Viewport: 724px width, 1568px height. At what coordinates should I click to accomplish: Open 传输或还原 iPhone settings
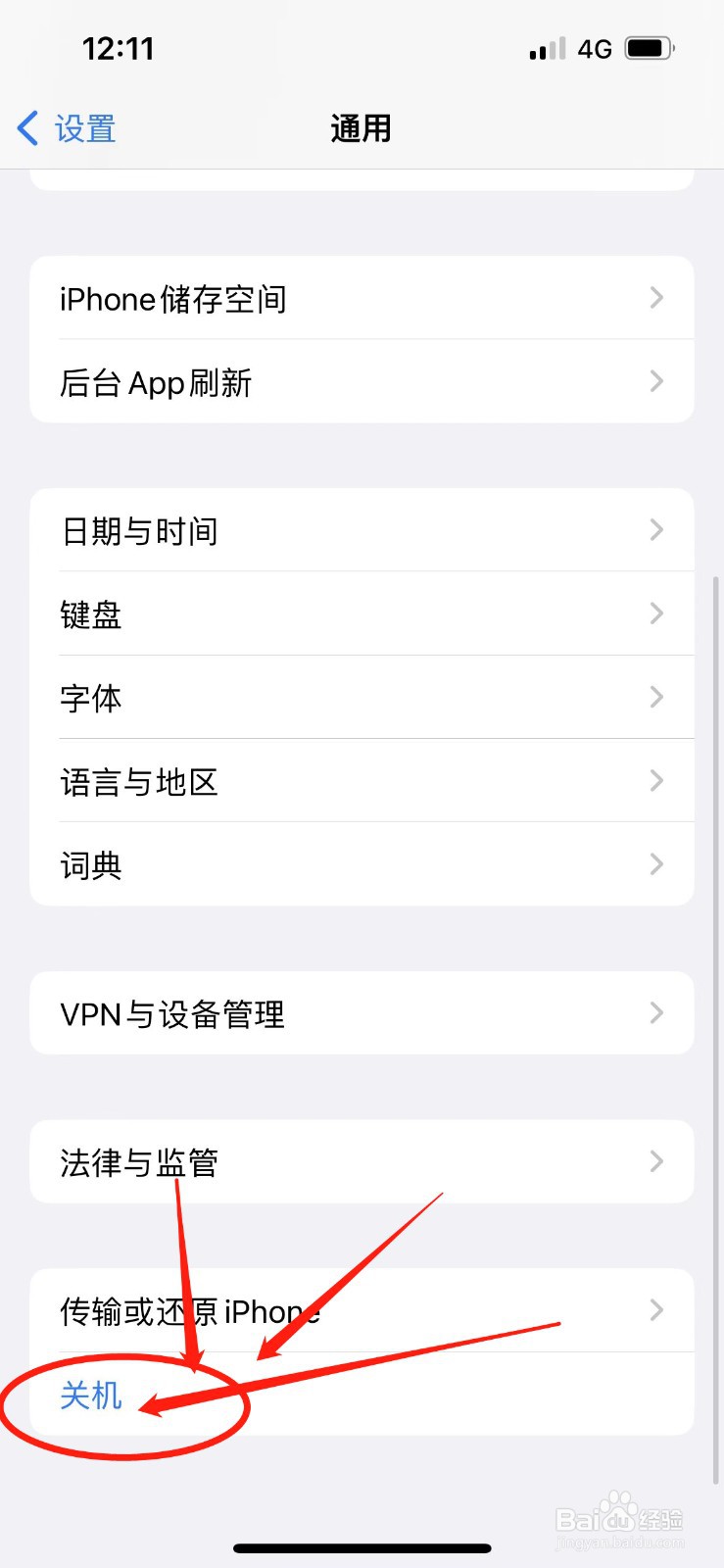(362, 1311)
